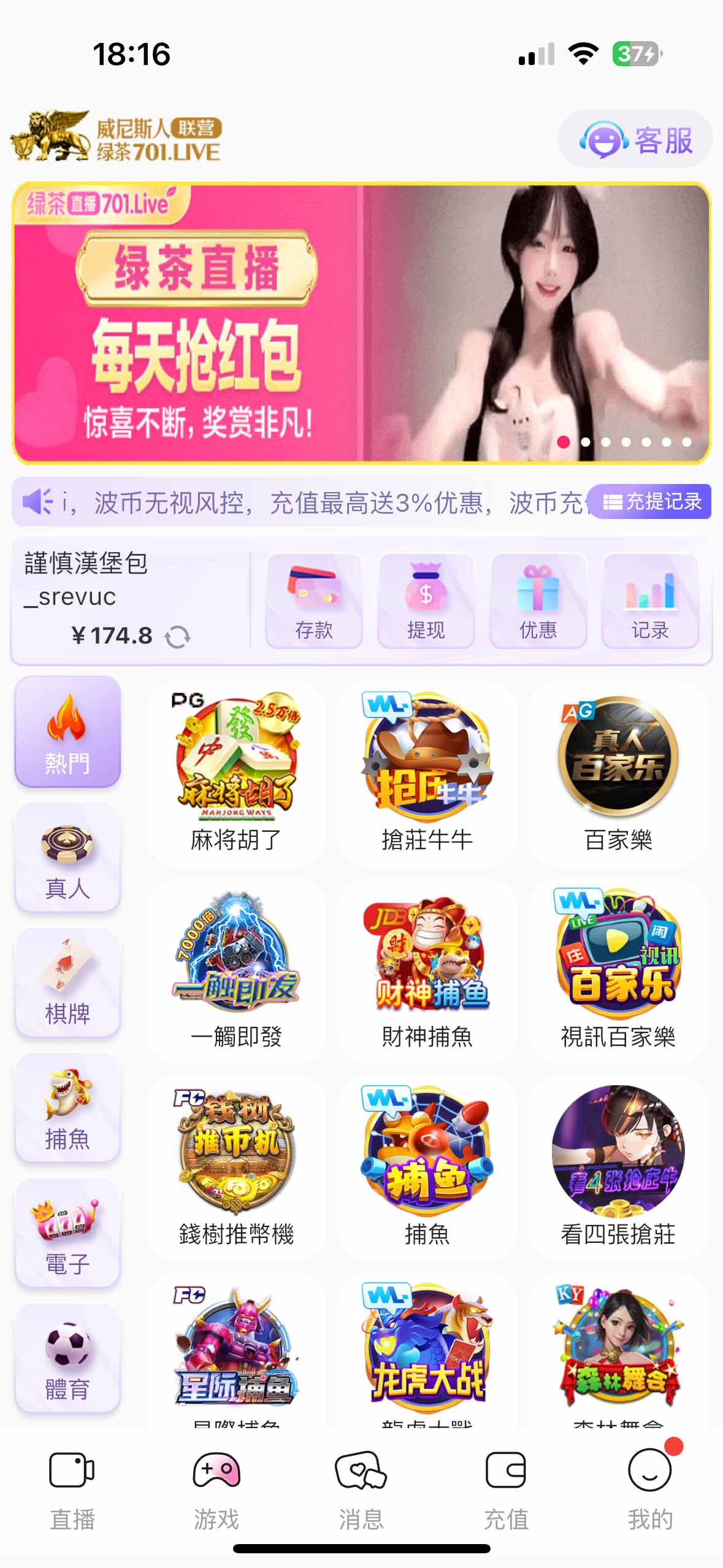Switch to the 體育 category
This screenshot has width=723, height=1568.
tap(67, 1358)
